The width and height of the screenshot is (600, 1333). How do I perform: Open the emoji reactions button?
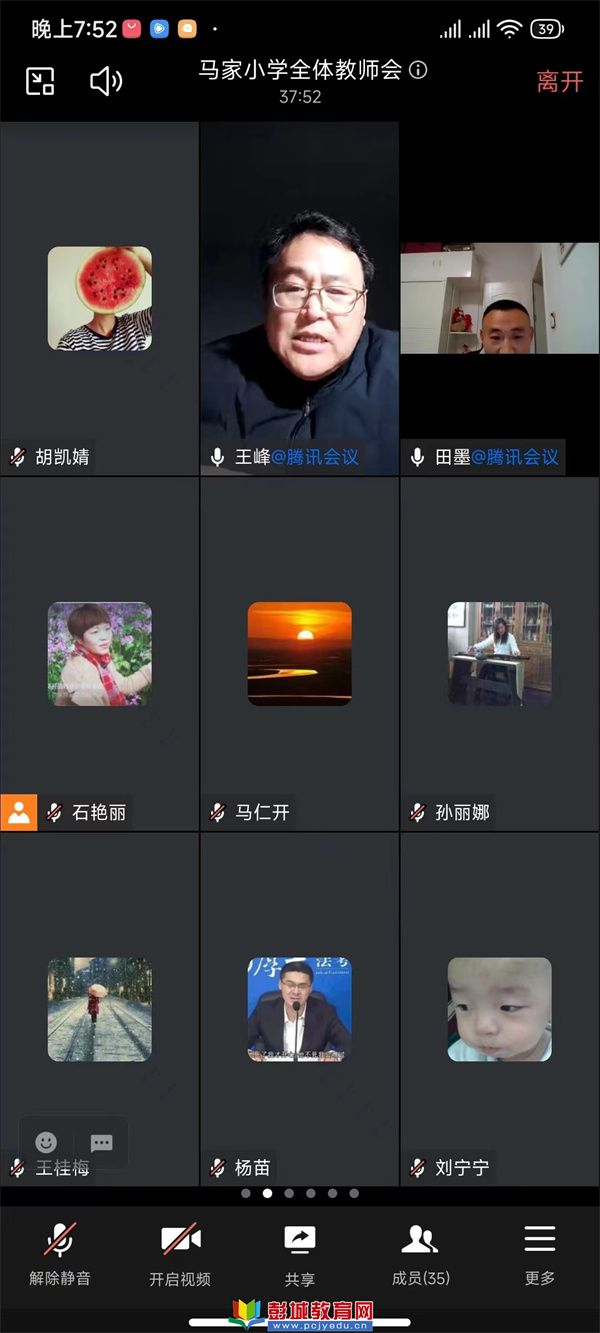coord(46,1142)
